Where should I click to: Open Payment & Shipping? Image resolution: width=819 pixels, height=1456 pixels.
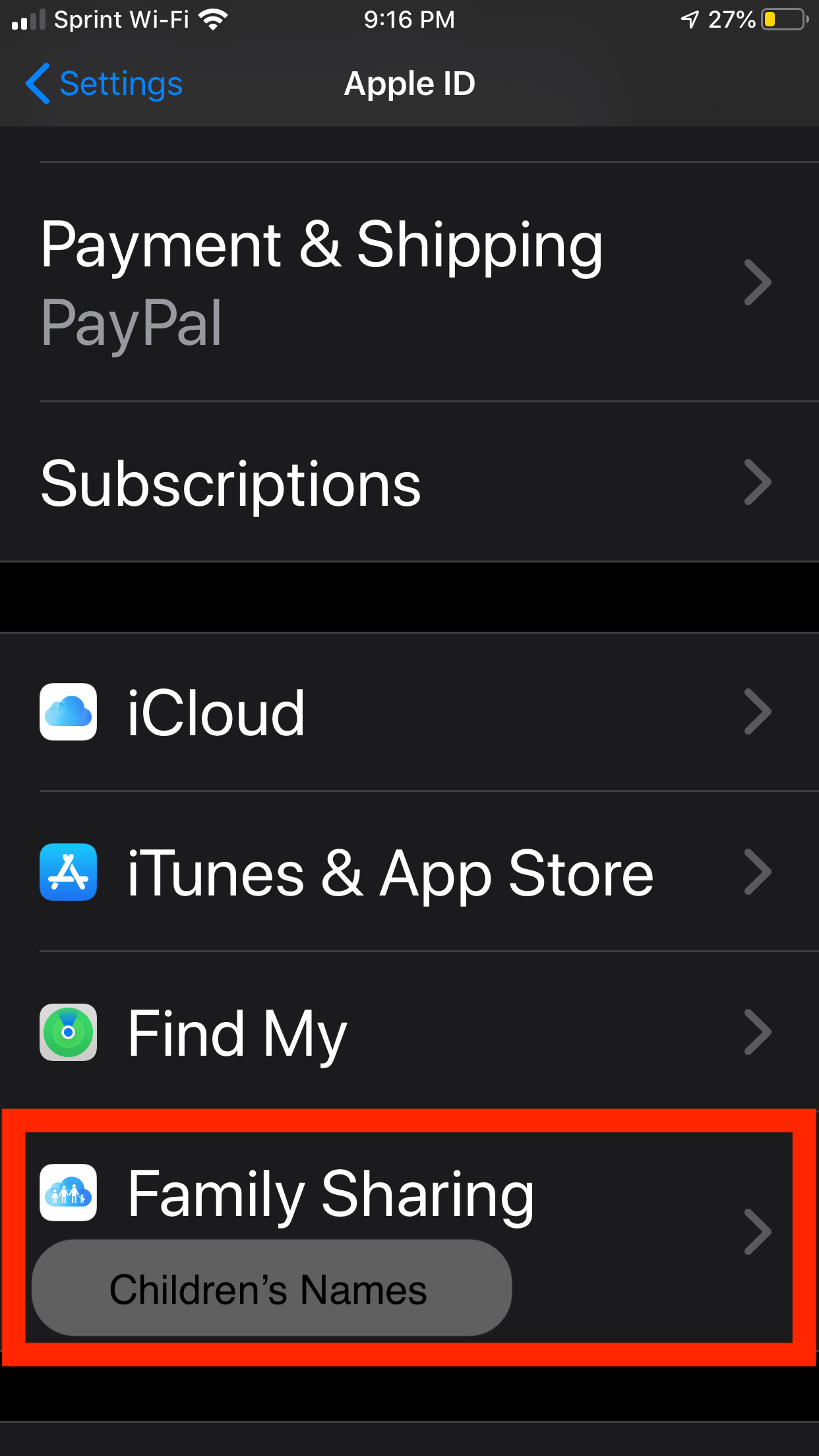(x=409, y=282)
